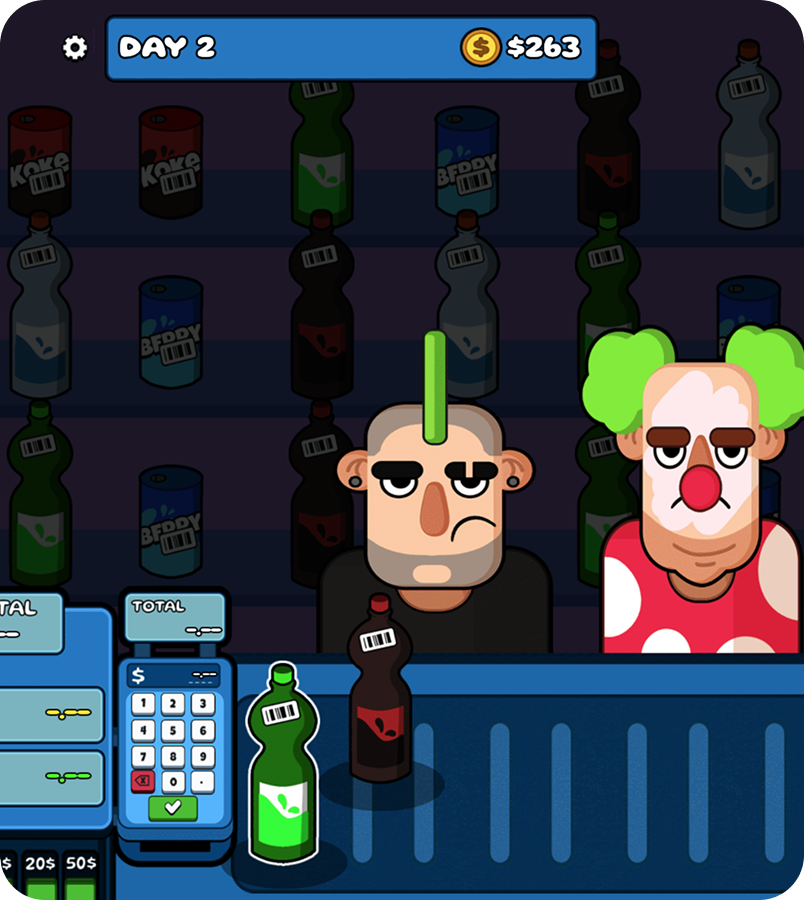Tap the 0 key on the keypad

pos(174,782)
